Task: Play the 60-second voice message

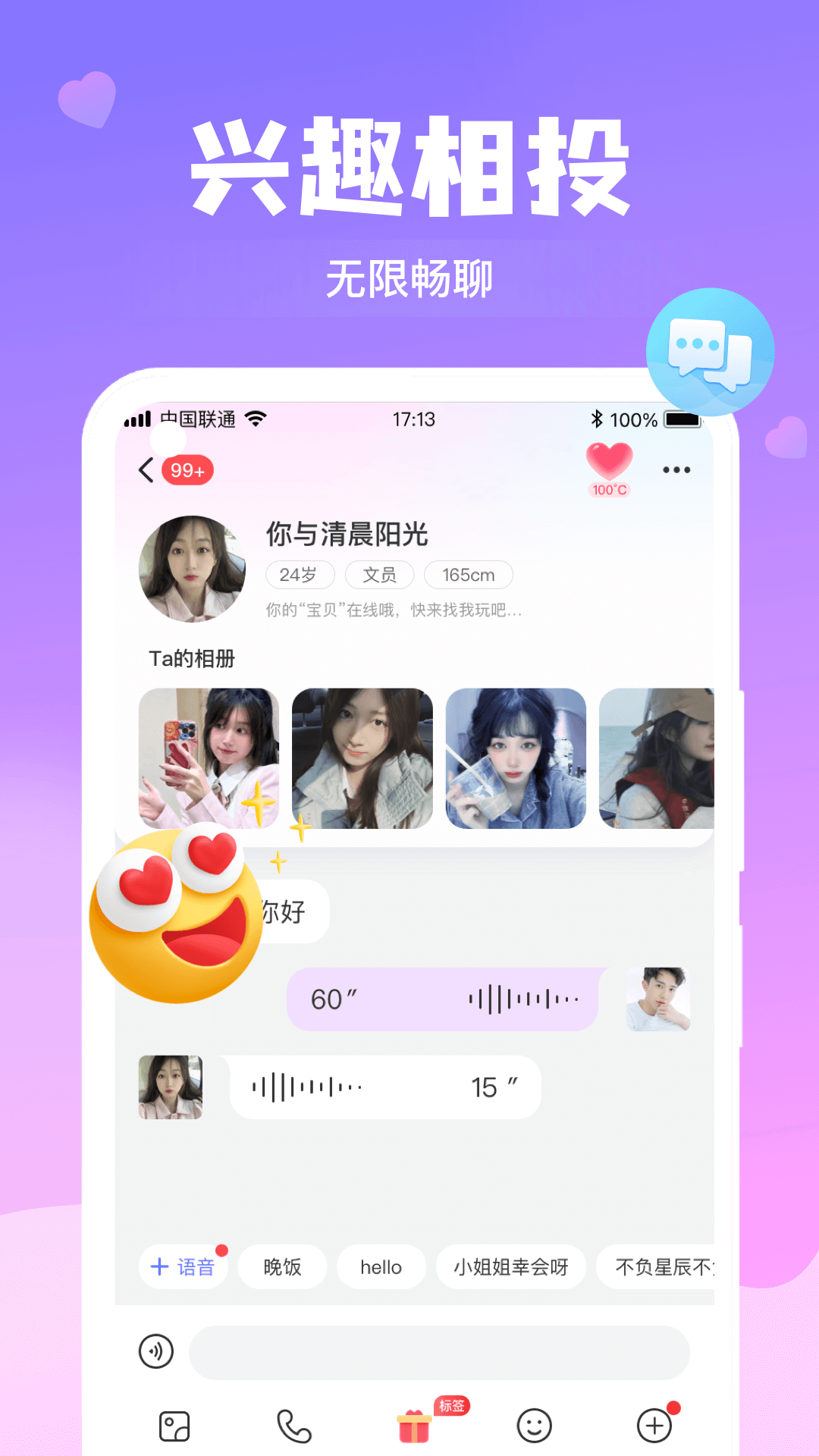Action: 442,999
